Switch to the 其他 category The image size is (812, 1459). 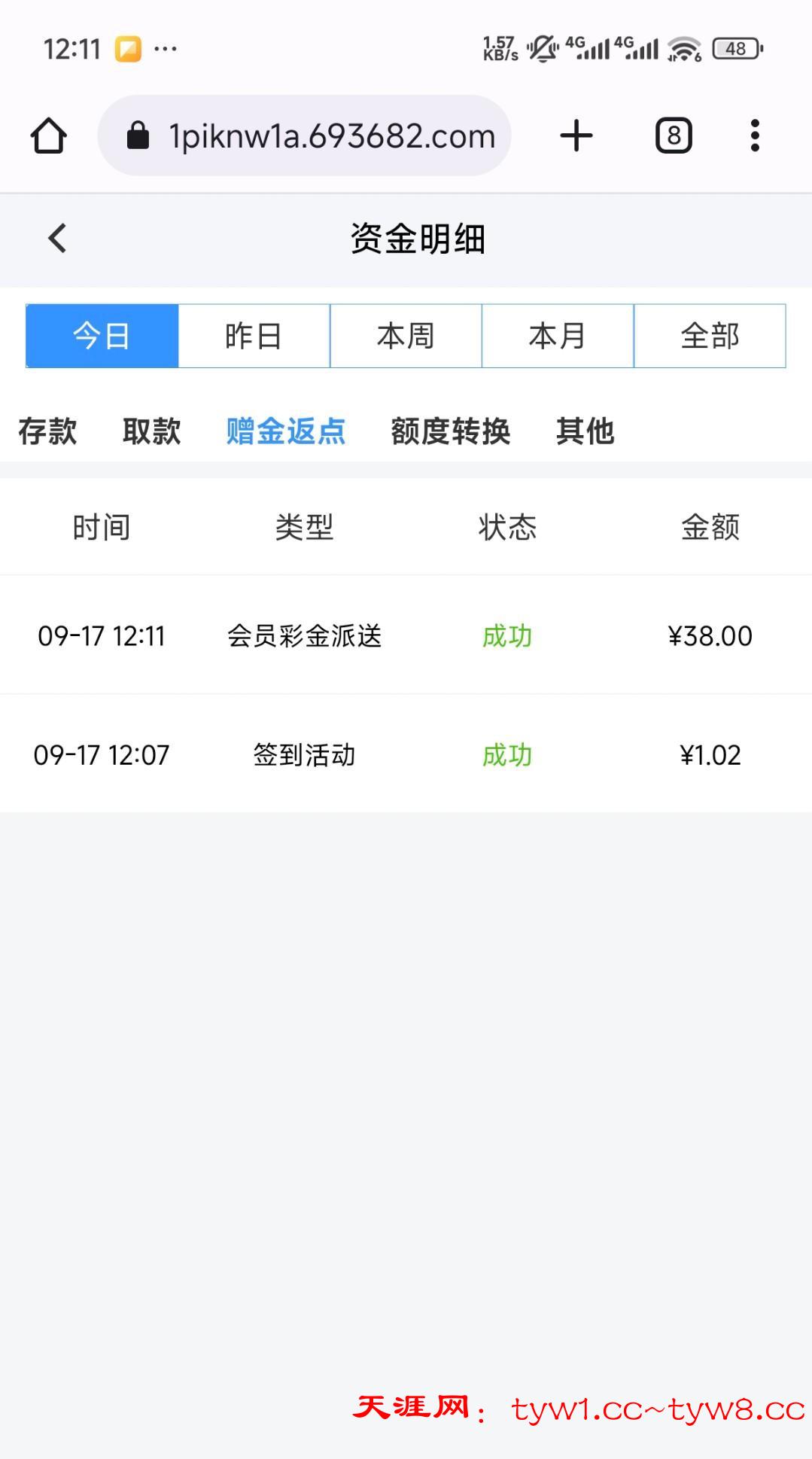[x=585, y=431]
